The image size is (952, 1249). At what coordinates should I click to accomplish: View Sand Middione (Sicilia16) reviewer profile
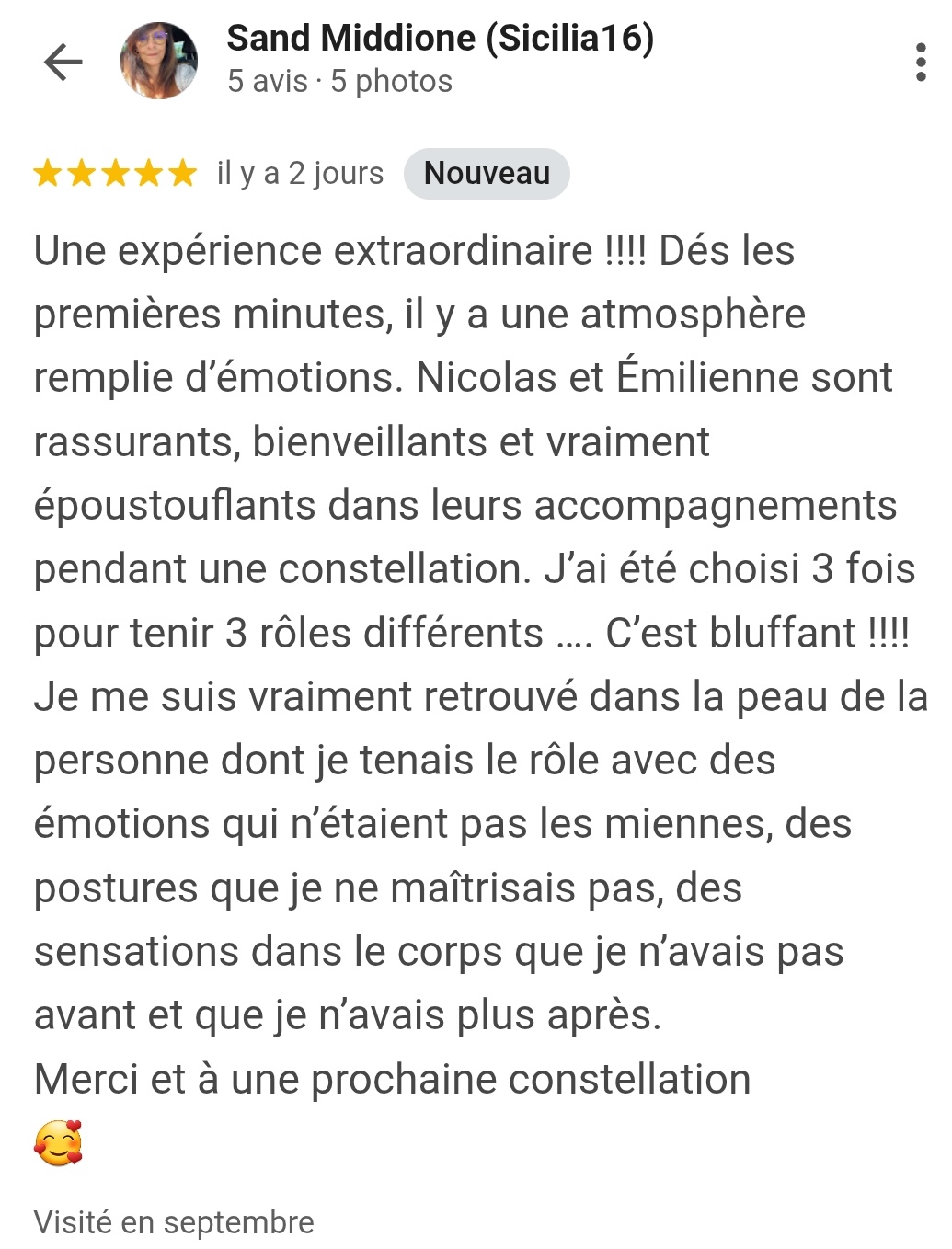440,39
